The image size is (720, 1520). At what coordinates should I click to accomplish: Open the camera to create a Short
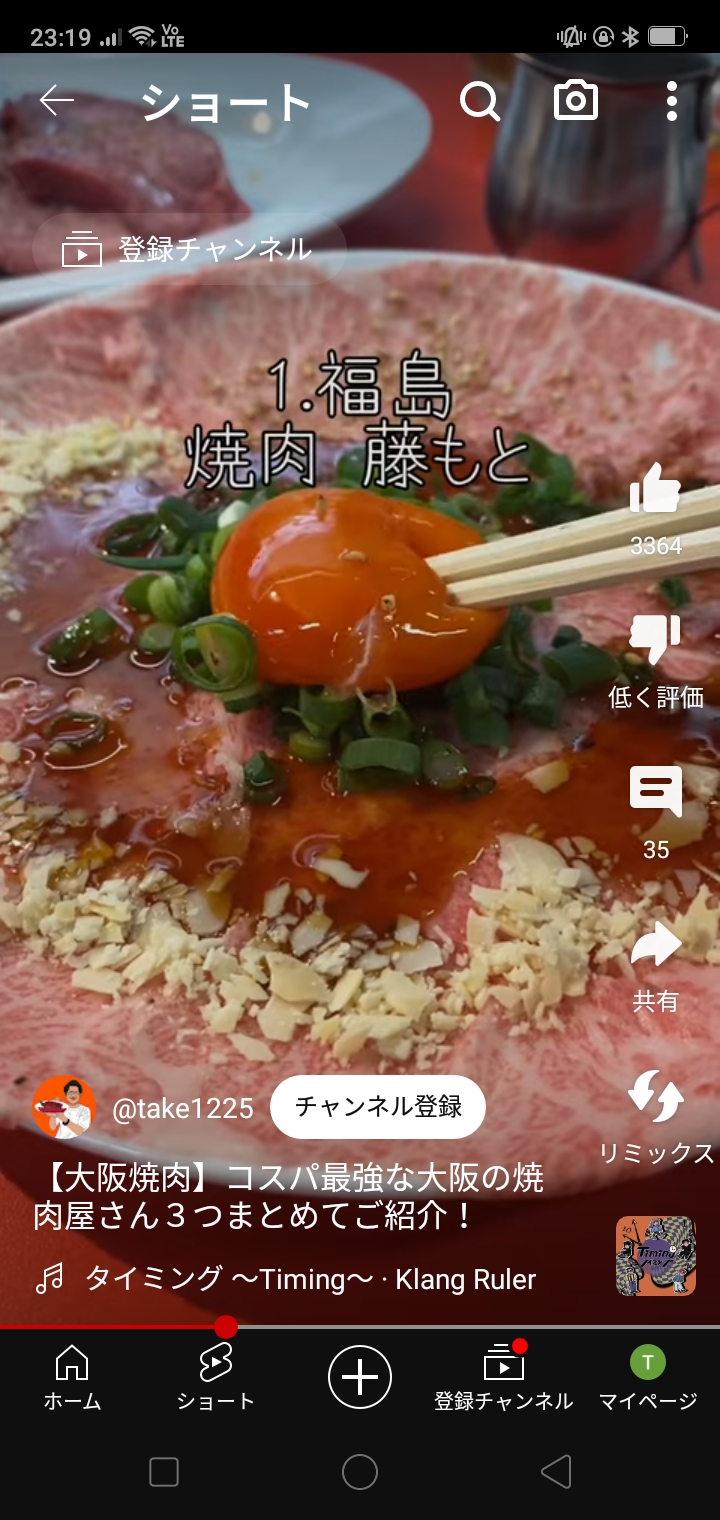coord(576,101)
